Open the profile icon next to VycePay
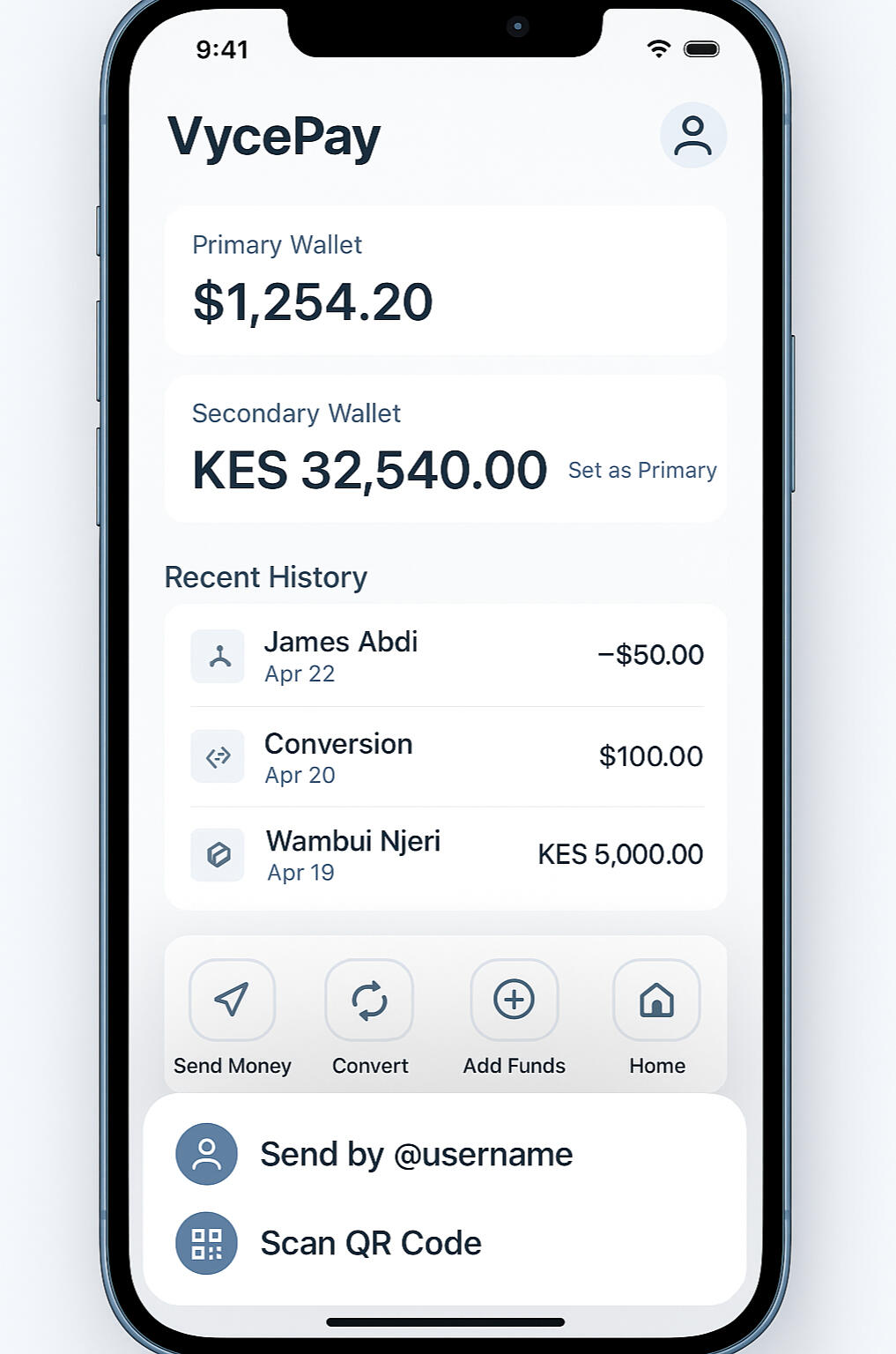The width and height of the screenshot is (896, 1354). (x=692, y=136)
